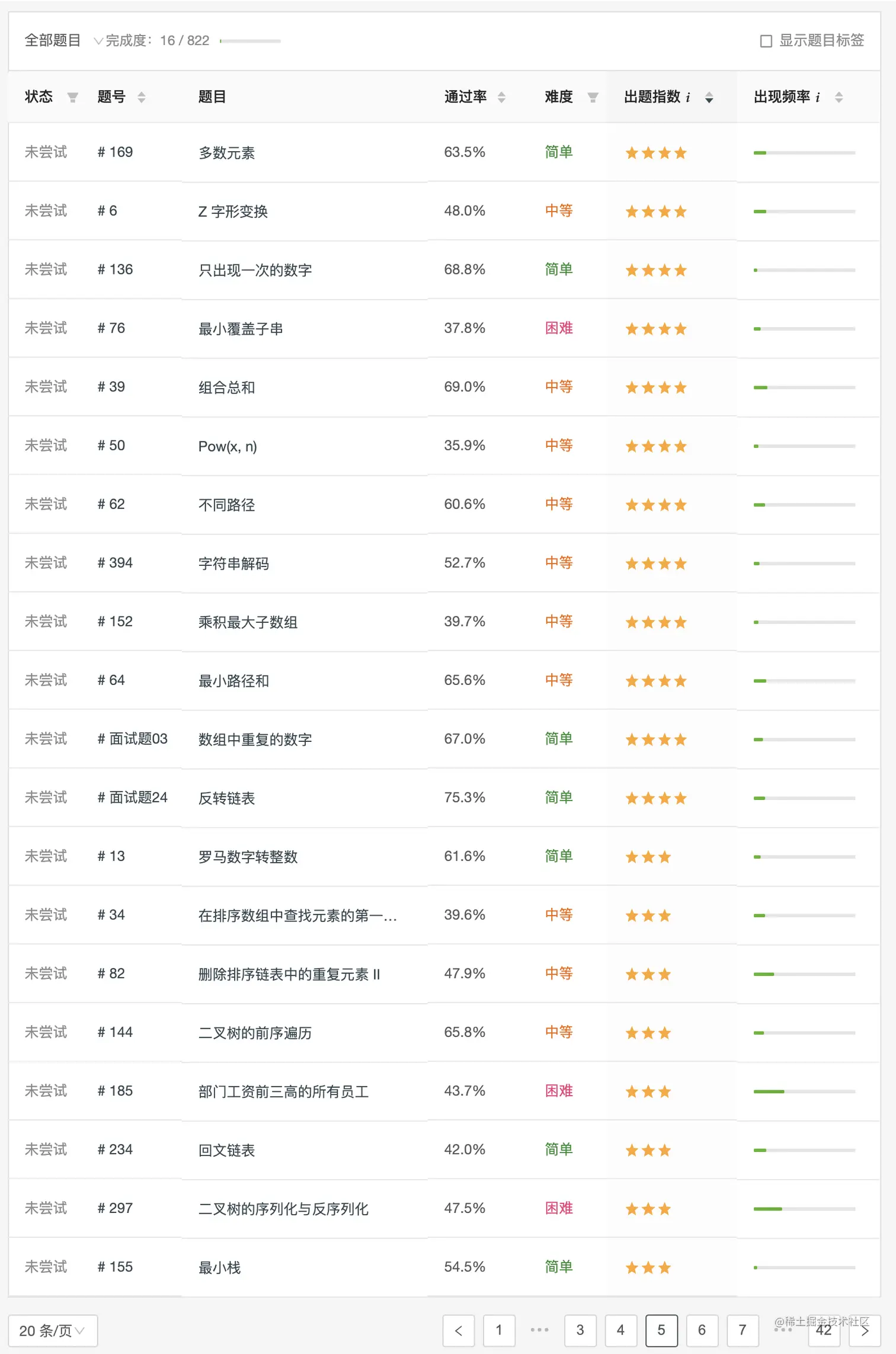Go to the next page arrow

pos(865,1331)
